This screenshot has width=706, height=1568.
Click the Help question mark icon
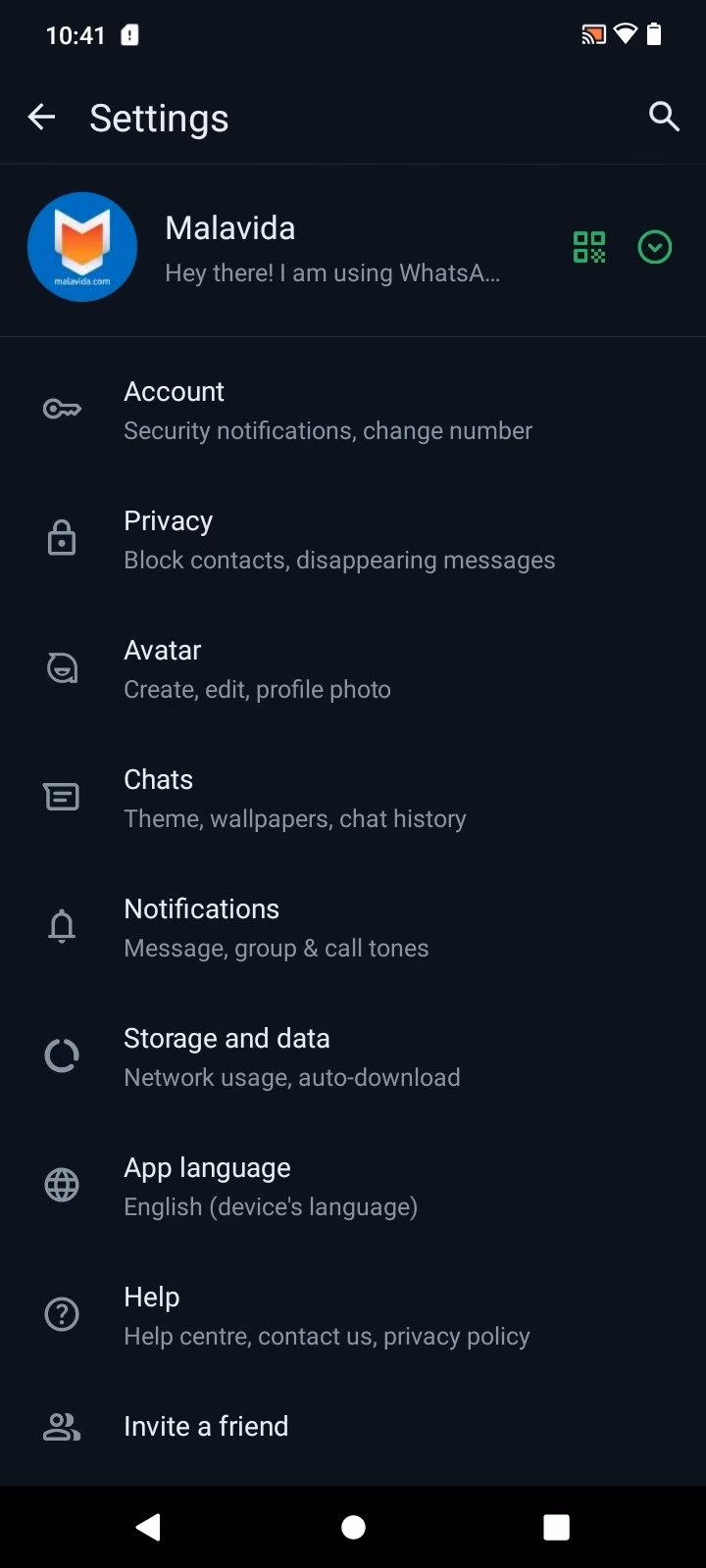coord(61,1314)
